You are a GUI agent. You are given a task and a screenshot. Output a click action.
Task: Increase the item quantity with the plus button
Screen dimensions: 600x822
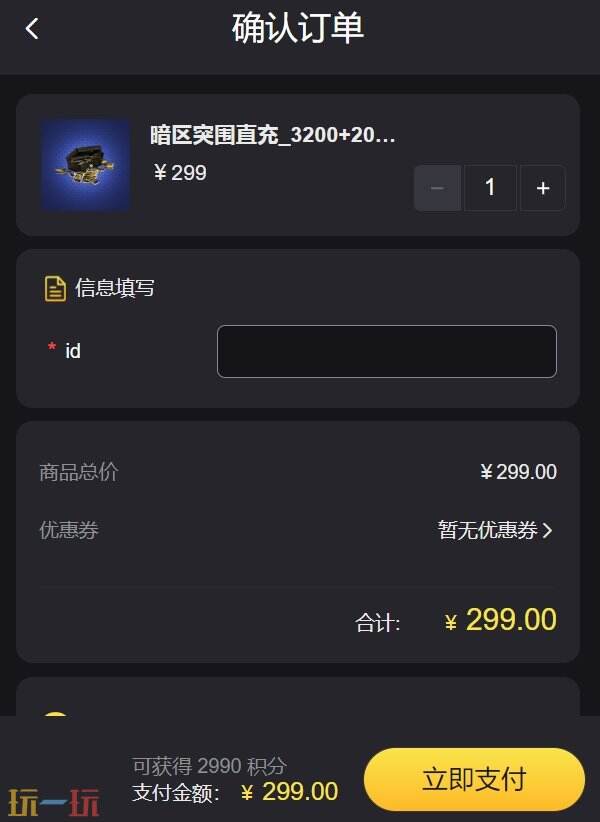tap(543, 188)
